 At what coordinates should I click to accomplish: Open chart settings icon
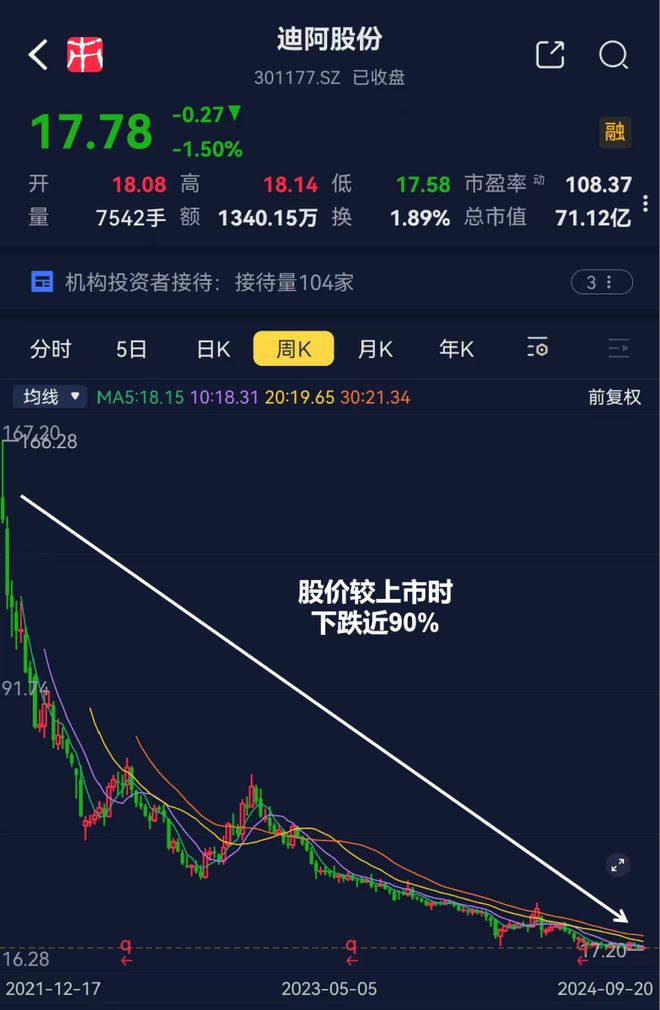click(x=538, y=348)
